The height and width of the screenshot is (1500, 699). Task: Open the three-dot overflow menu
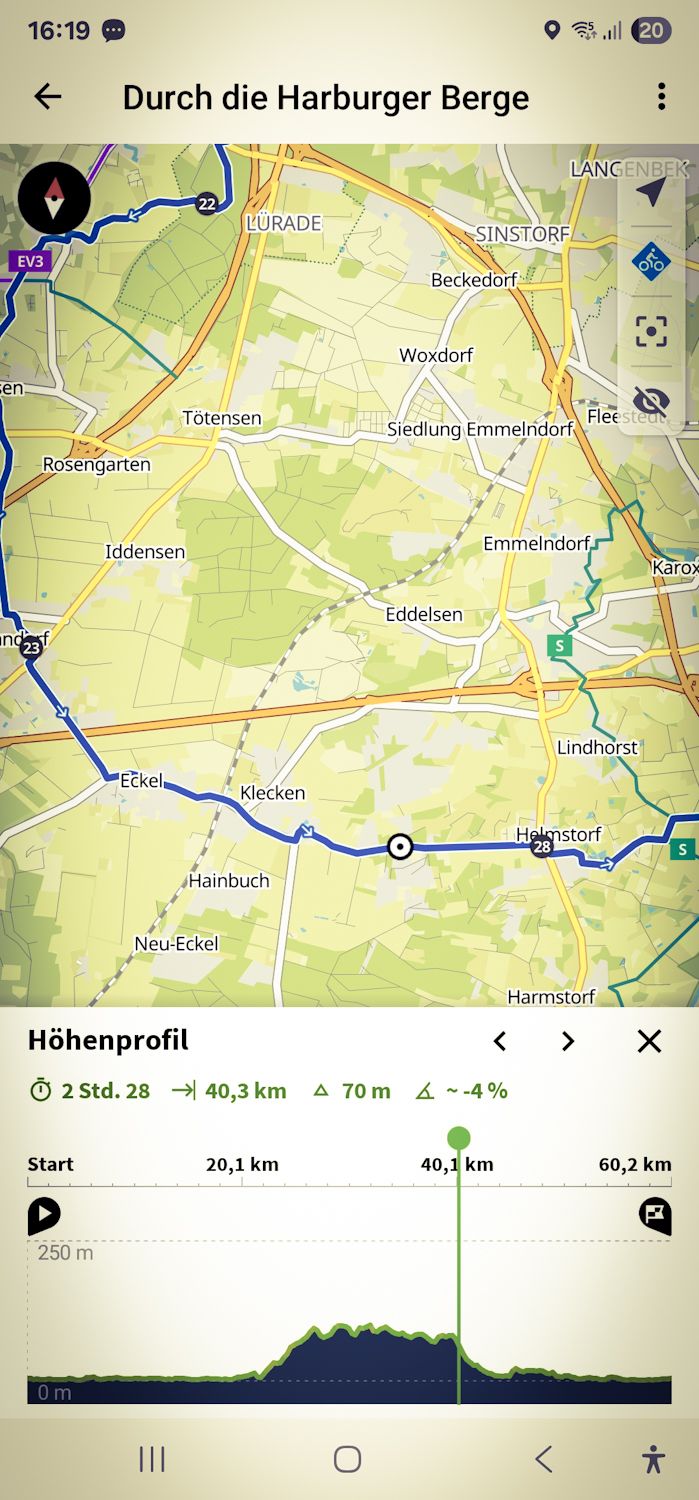tap(661, 97)
